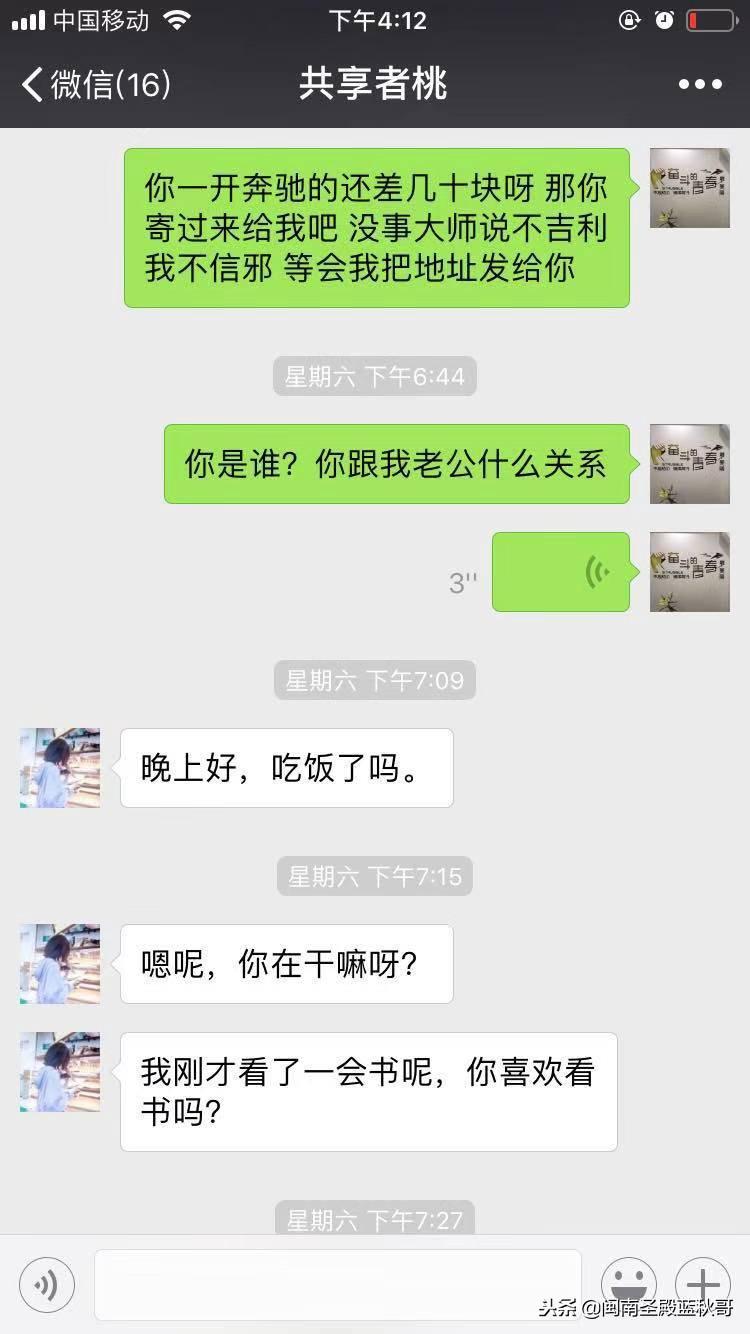Open the emoji sticker panel

point(628,1282)
